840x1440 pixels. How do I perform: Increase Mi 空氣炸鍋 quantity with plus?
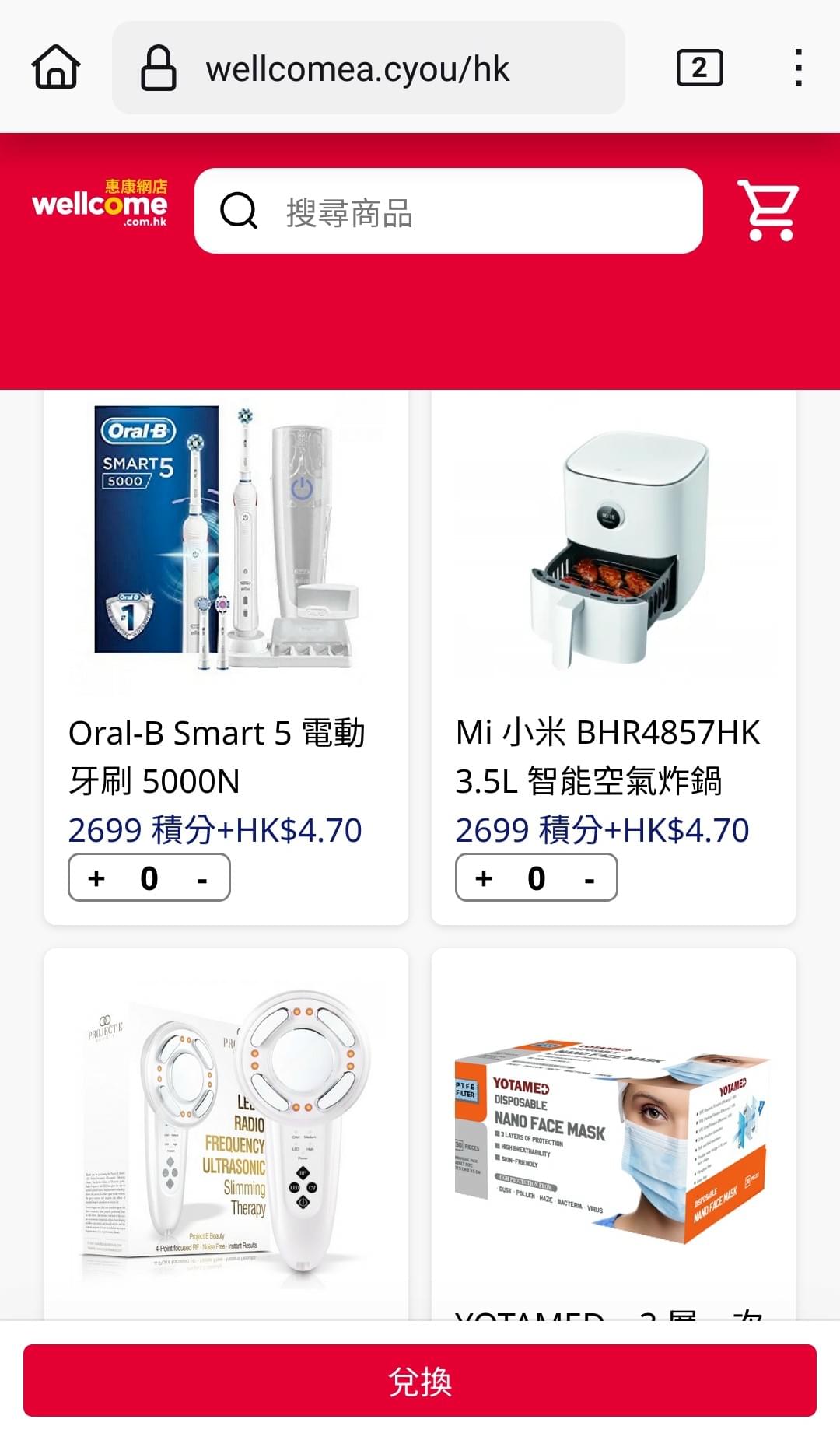483,878
